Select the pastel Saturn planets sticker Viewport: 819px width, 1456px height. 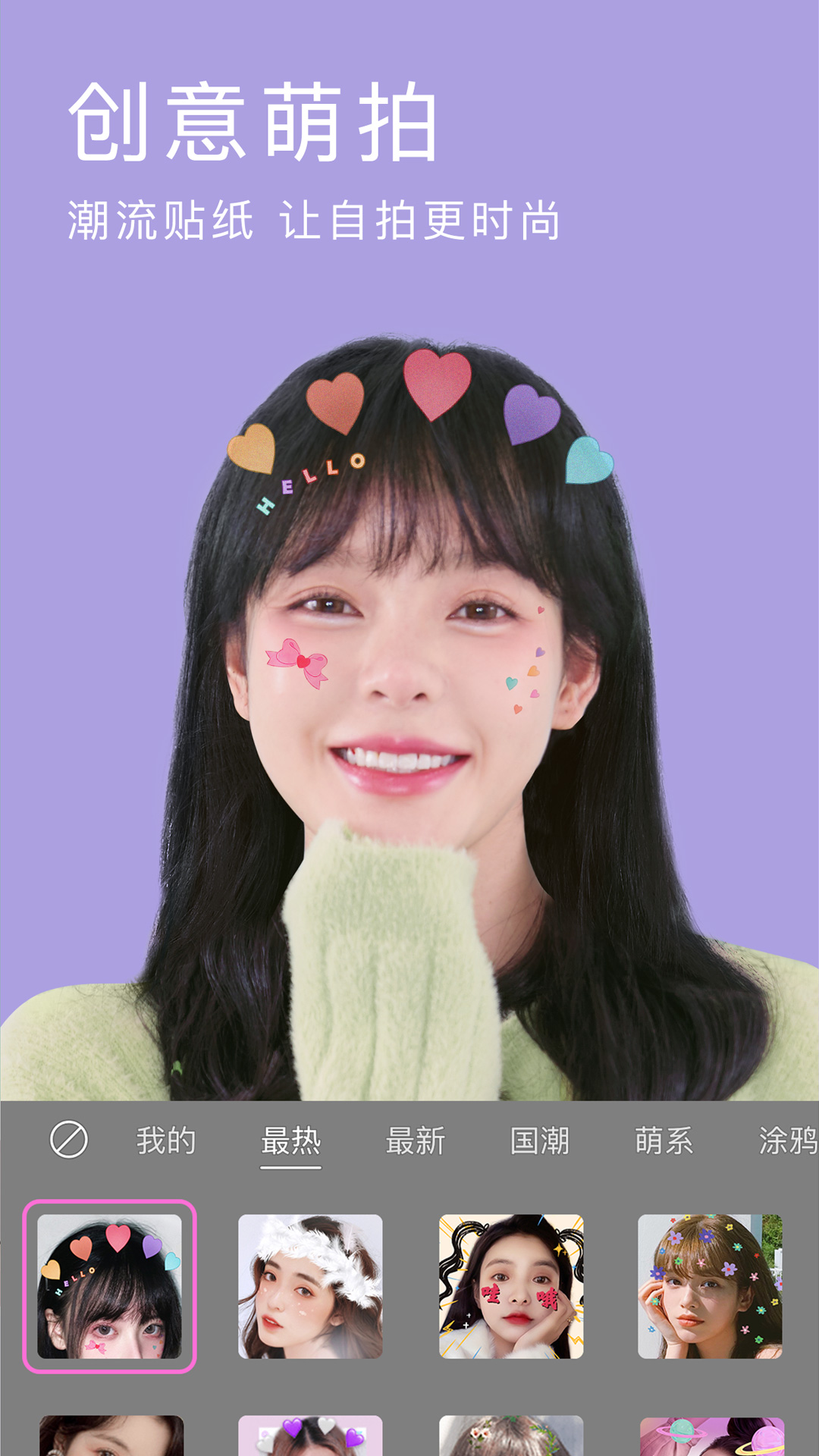coord(711,1437)
